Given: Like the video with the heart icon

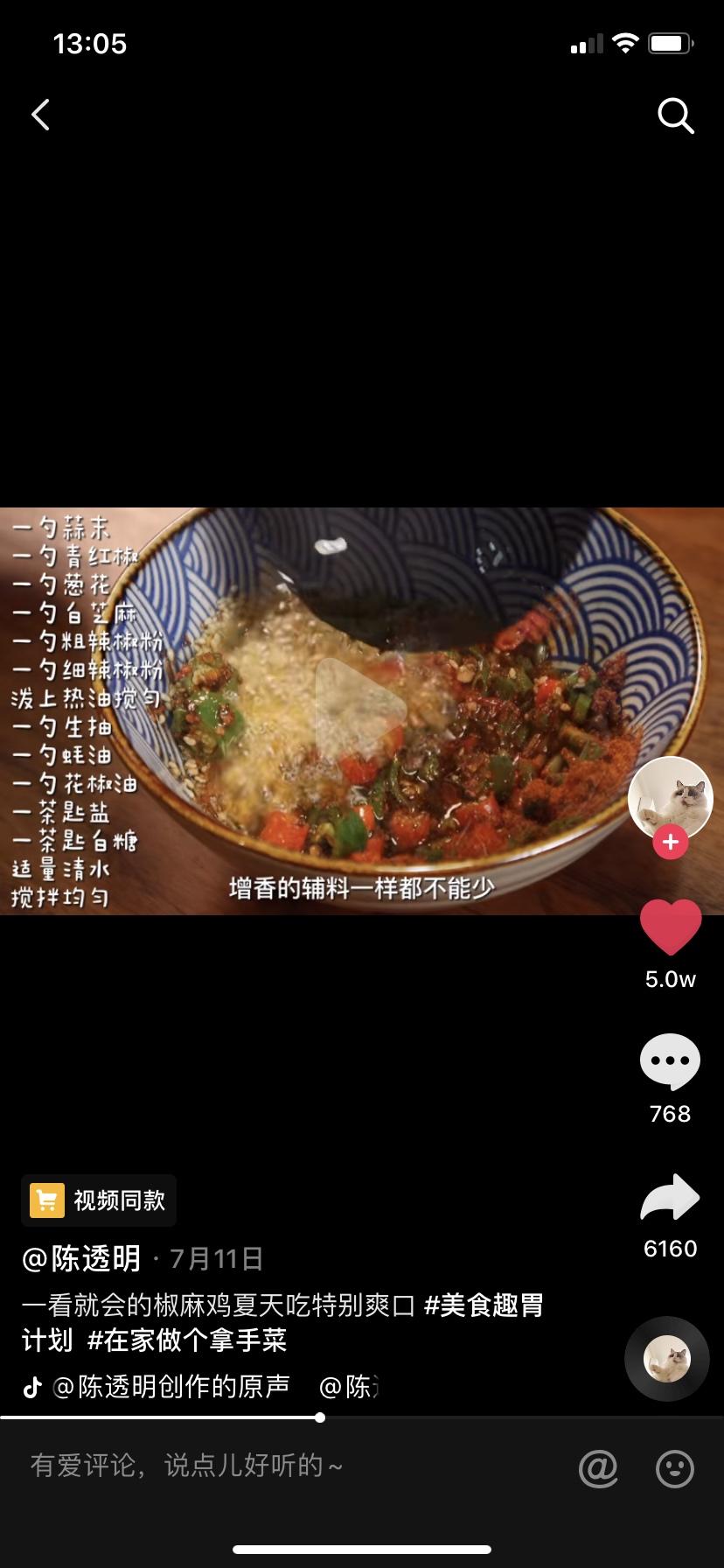Looking at the screenshot, I should tap(671, 927).
